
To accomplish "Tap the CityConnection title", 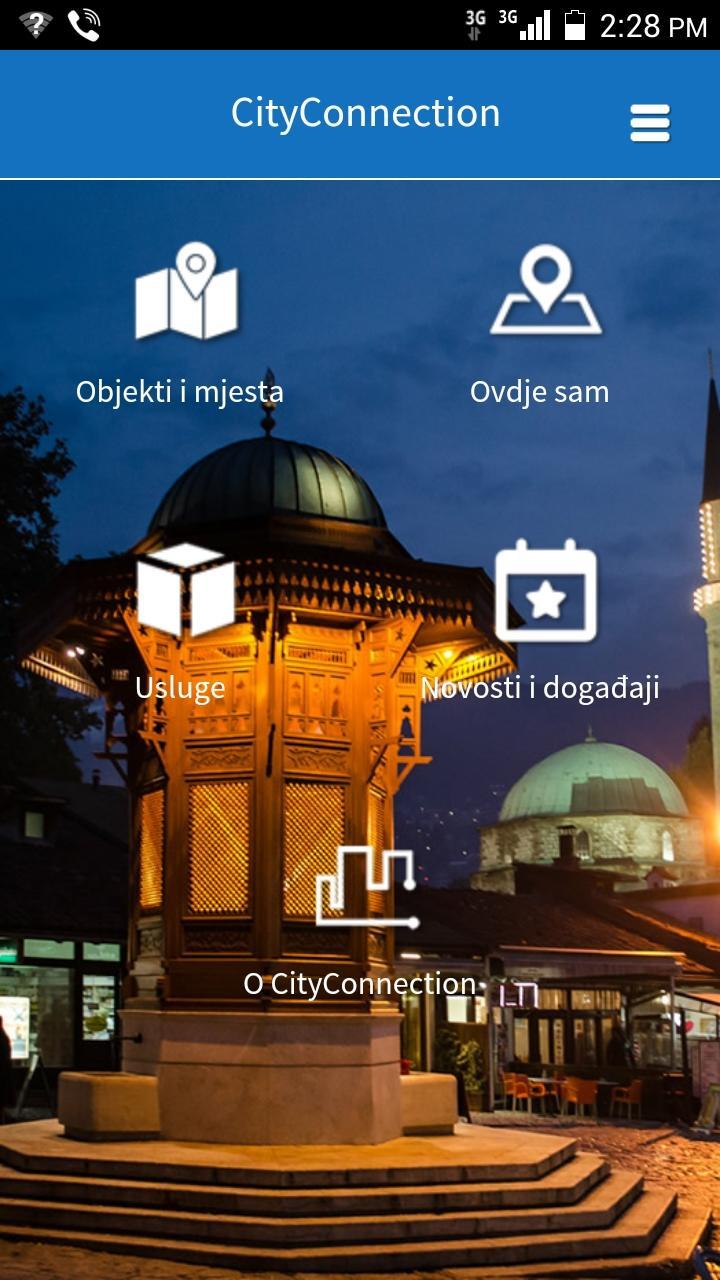I will (x=366, y=113).
